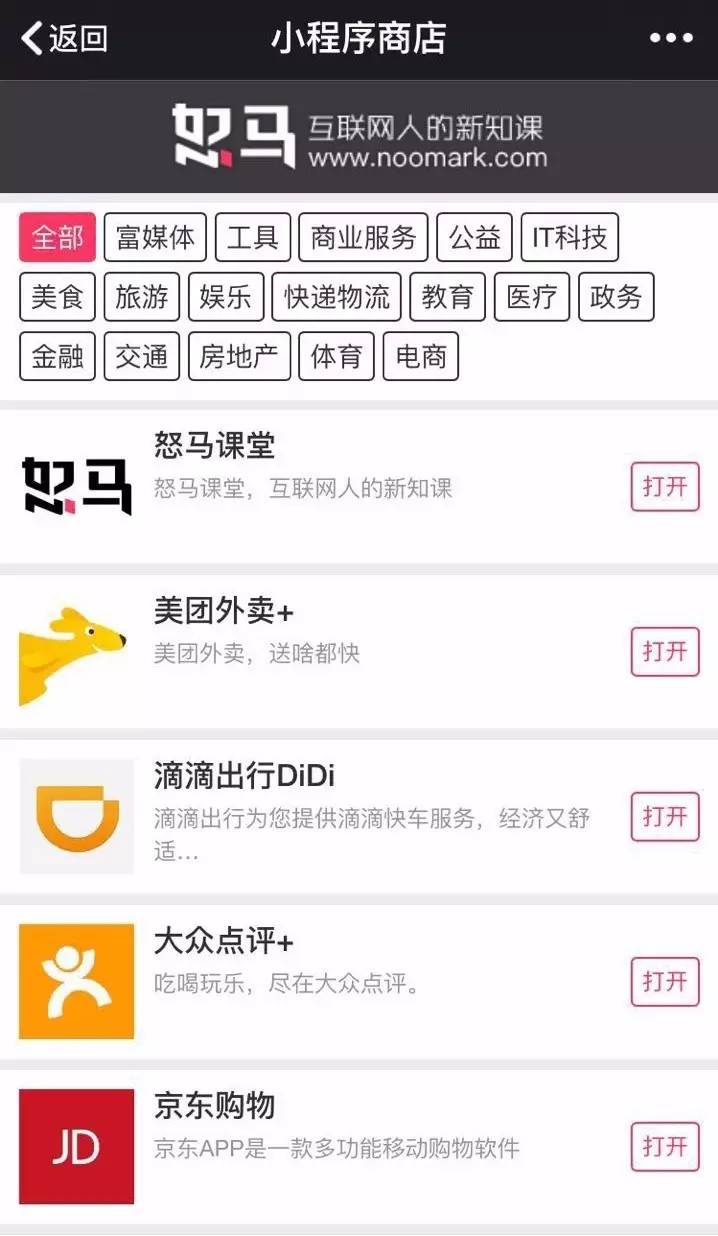This screenshot has height=1236, width=718.
Task: Go back using the 返回 arrow
Action: (x=64, y=39)
